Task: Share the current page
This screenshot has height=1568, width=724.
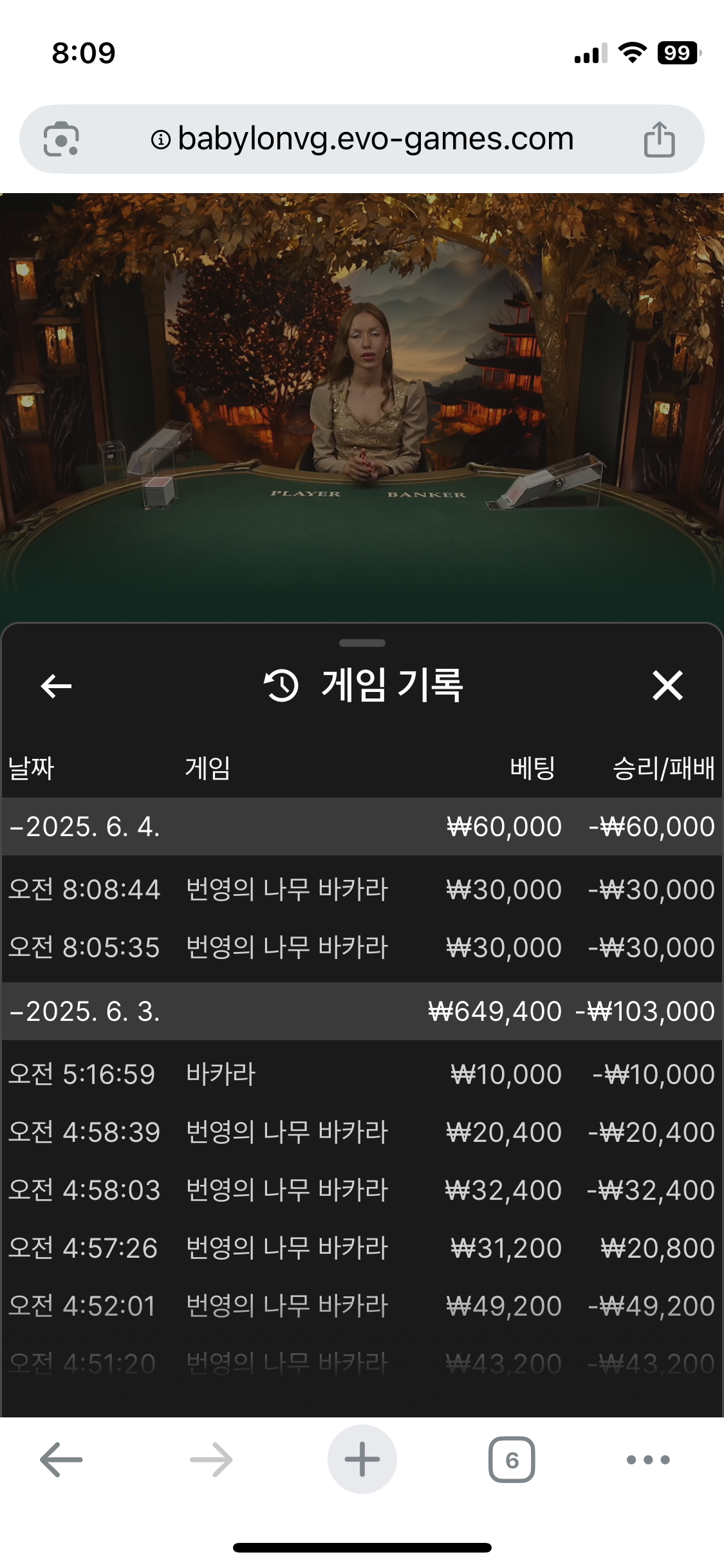Action: [x=659, y=139]
